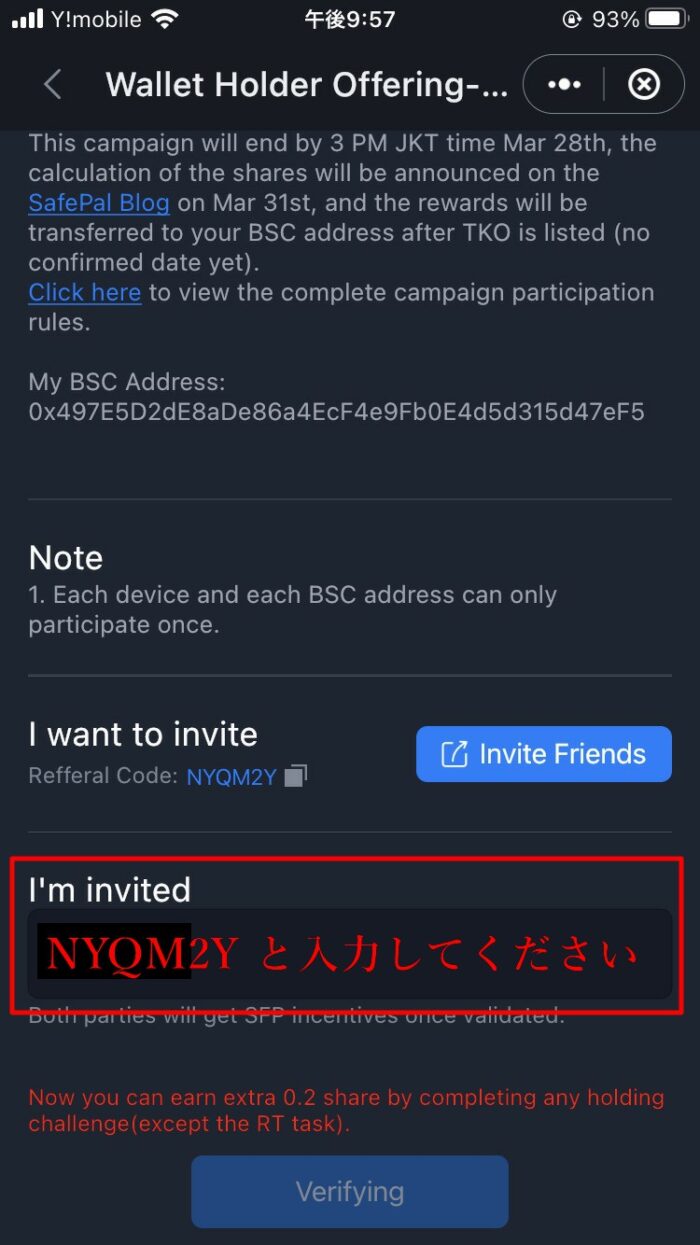Close the mini program with the X button

tap(644, 85)
